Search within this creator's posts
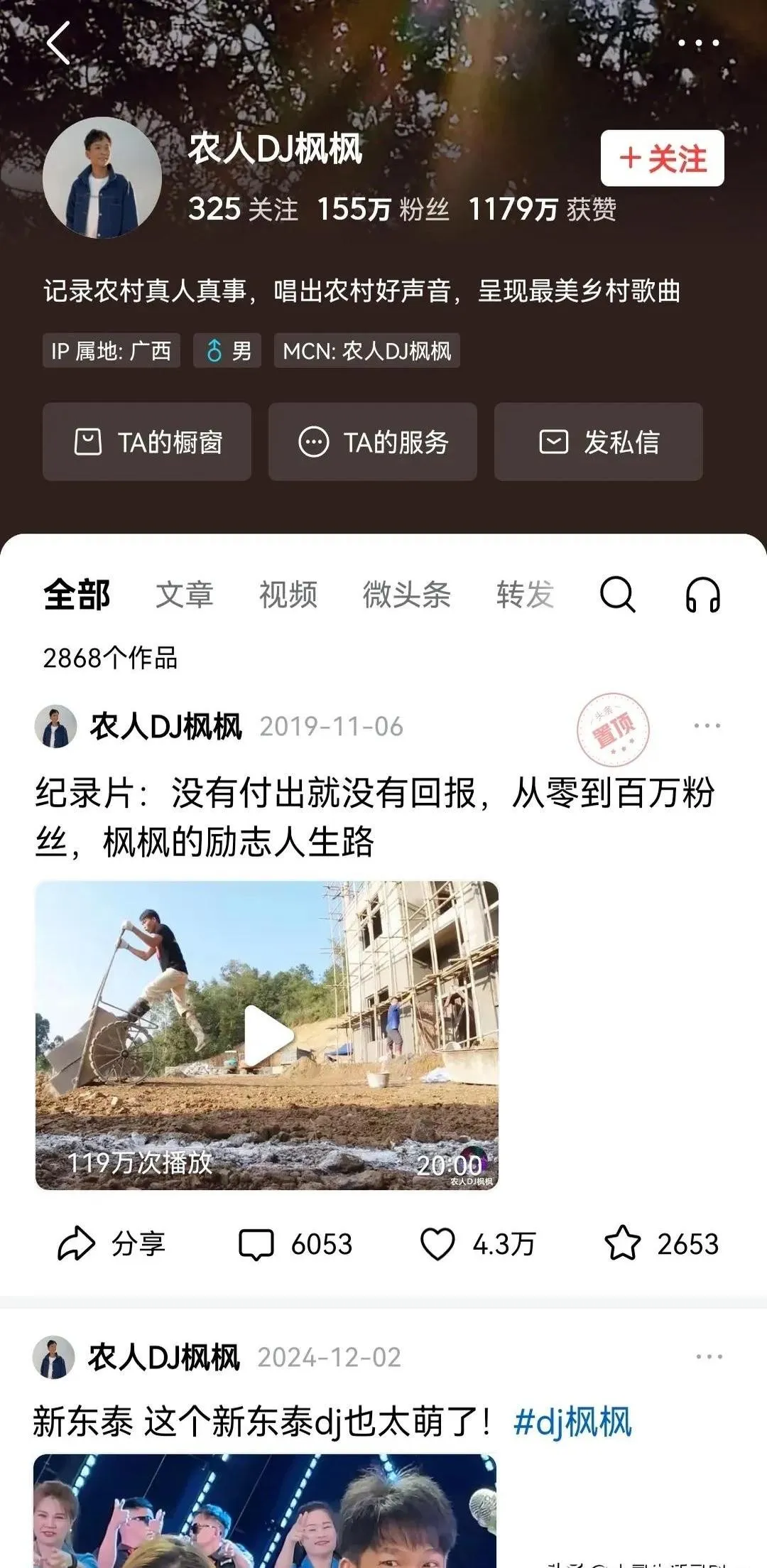This screenshot has height=1568, width=767. pyautogui.click(x=617, y=595)
